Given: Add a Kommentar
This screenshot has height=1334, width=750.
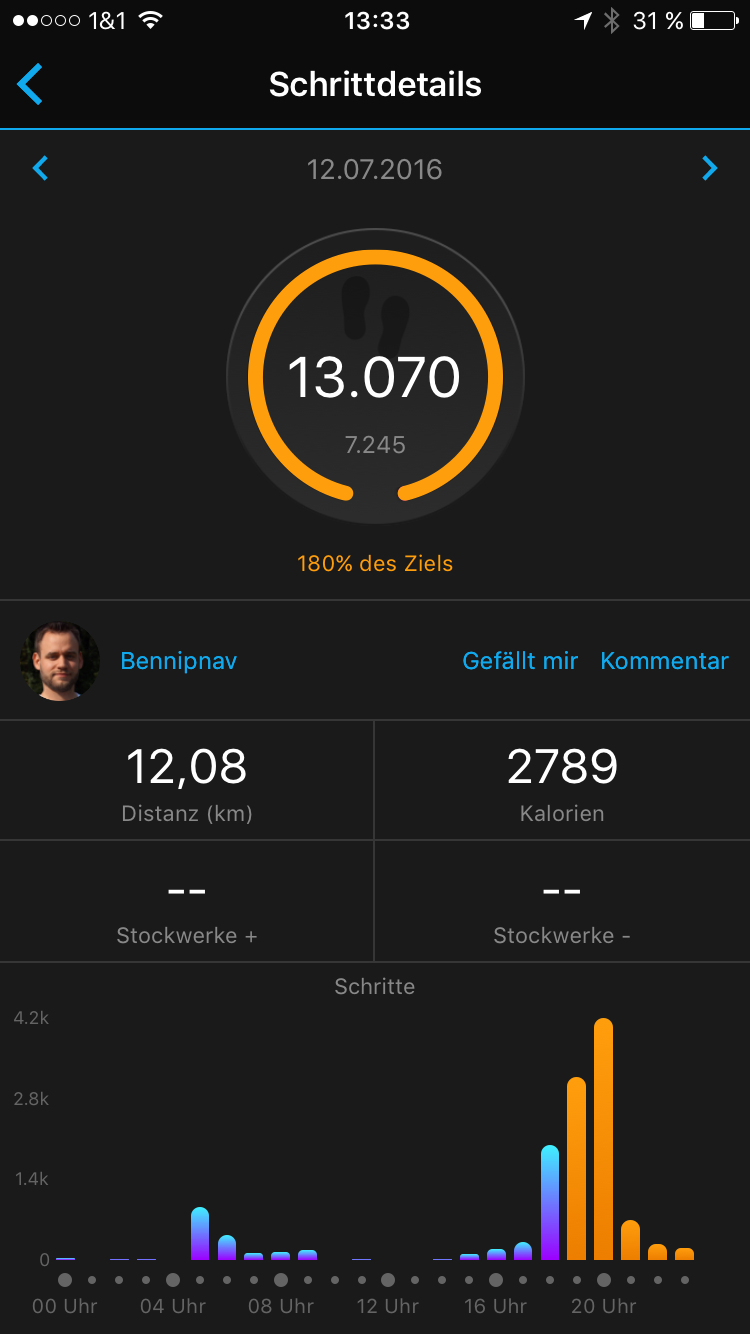Looking at the screenshot, I should coord(664,661).
